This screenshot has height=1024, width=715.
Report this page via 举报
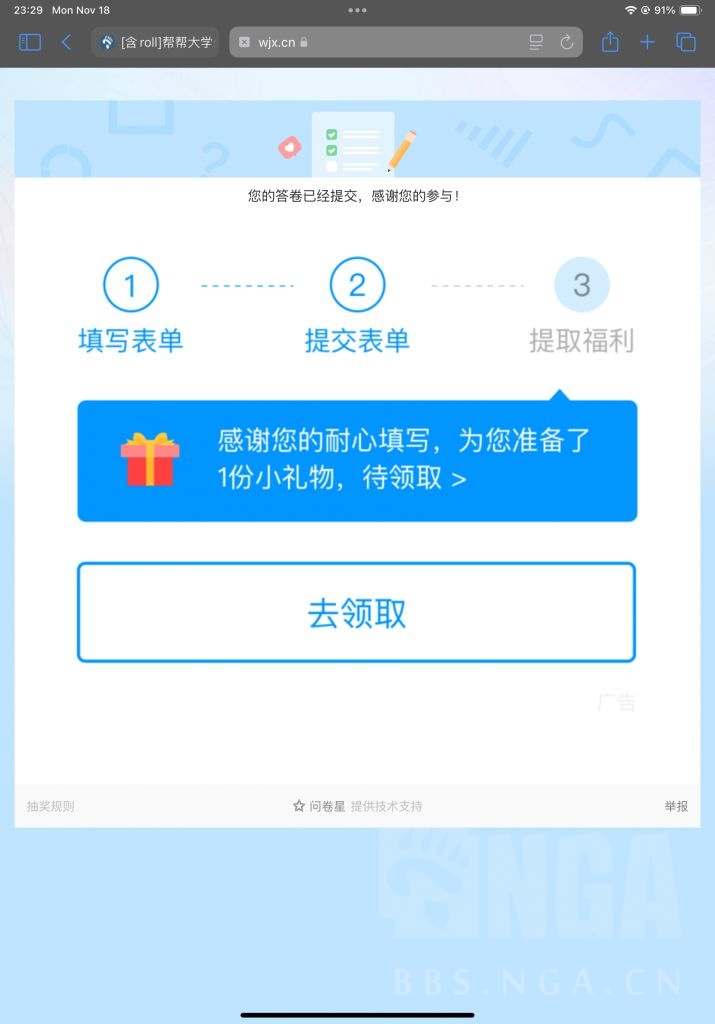(676, 806)
